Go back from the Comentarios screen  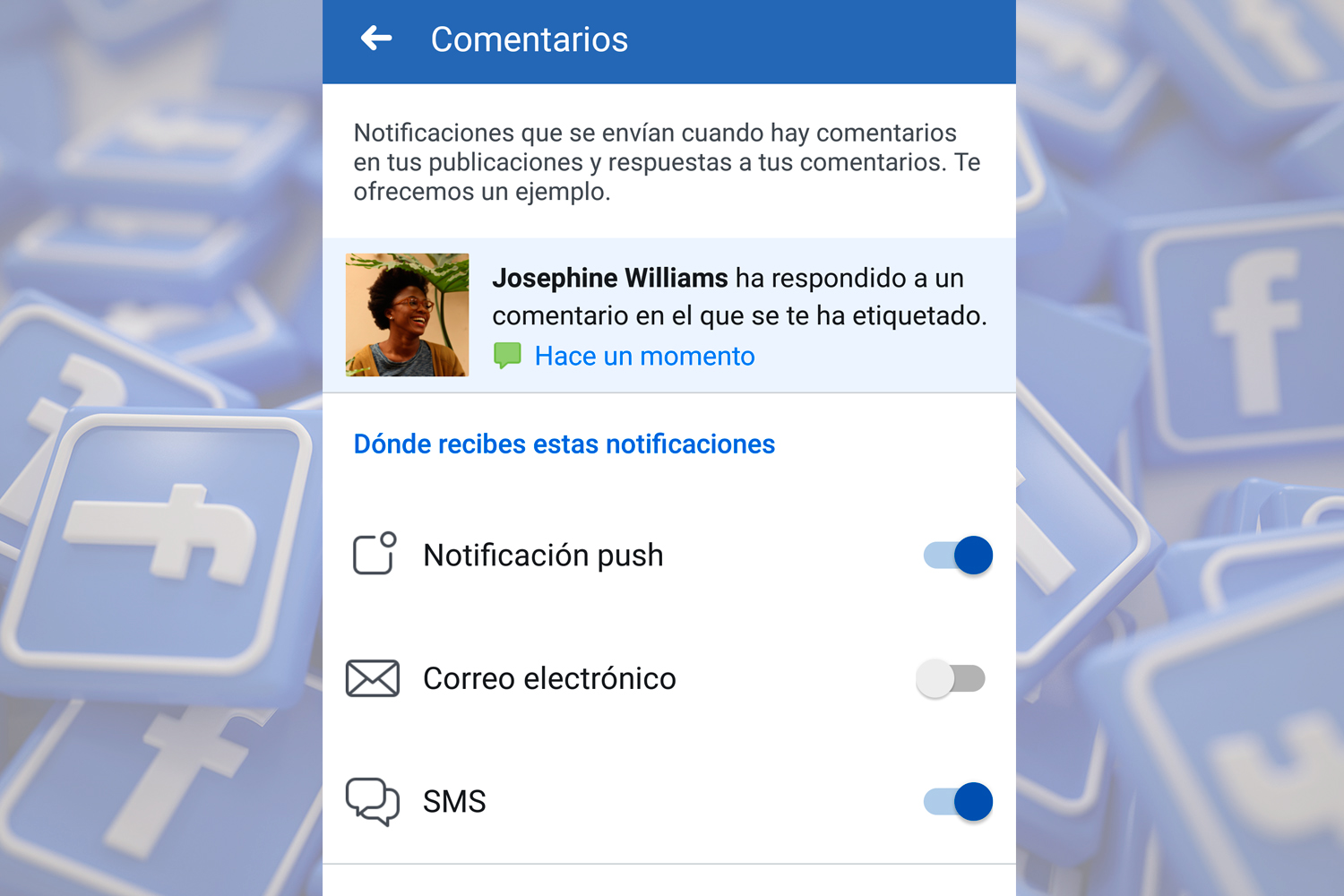[x=376, y=39]
